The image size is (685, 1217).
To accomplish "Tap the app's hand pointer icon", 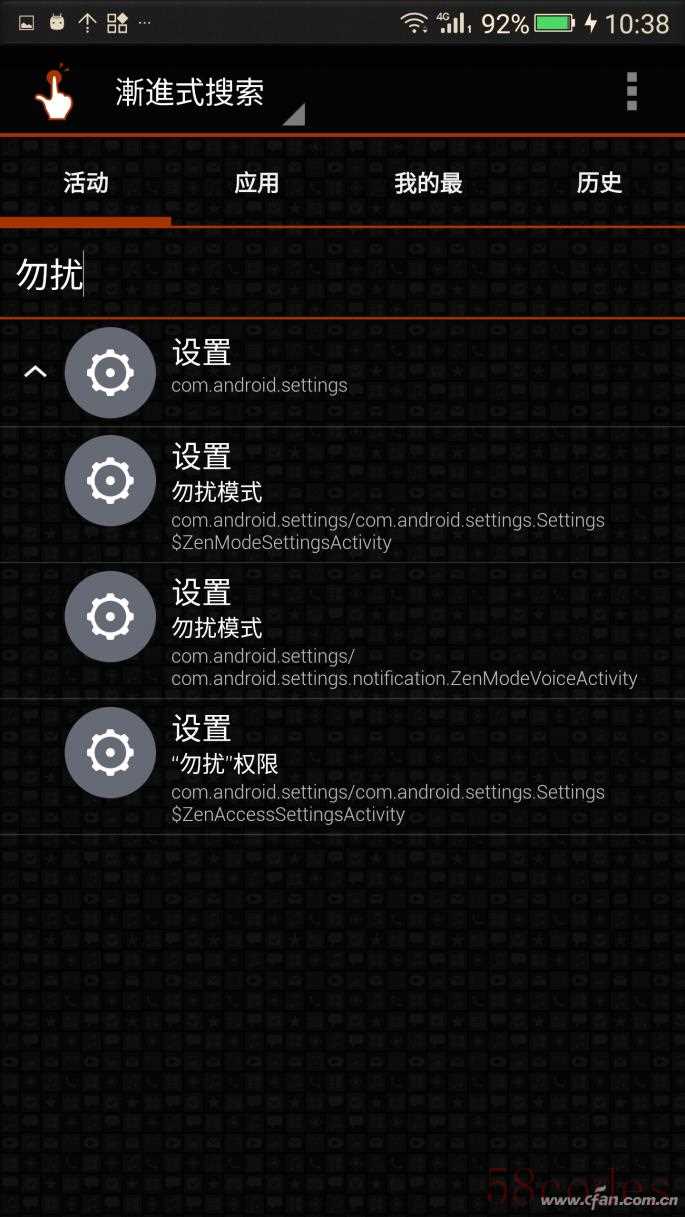I will 54,93.
